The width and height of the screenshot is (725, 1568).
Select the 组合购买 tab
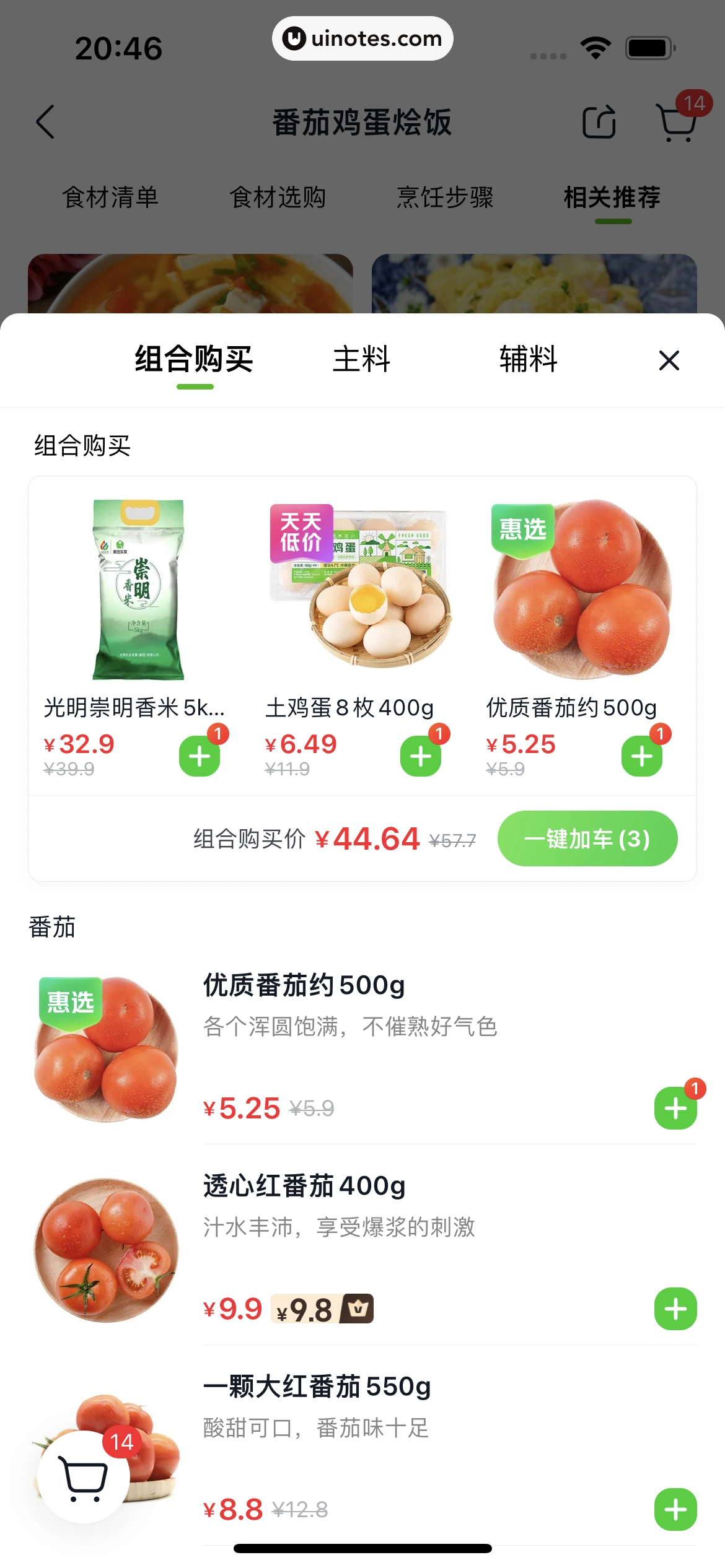pos(195,359)
